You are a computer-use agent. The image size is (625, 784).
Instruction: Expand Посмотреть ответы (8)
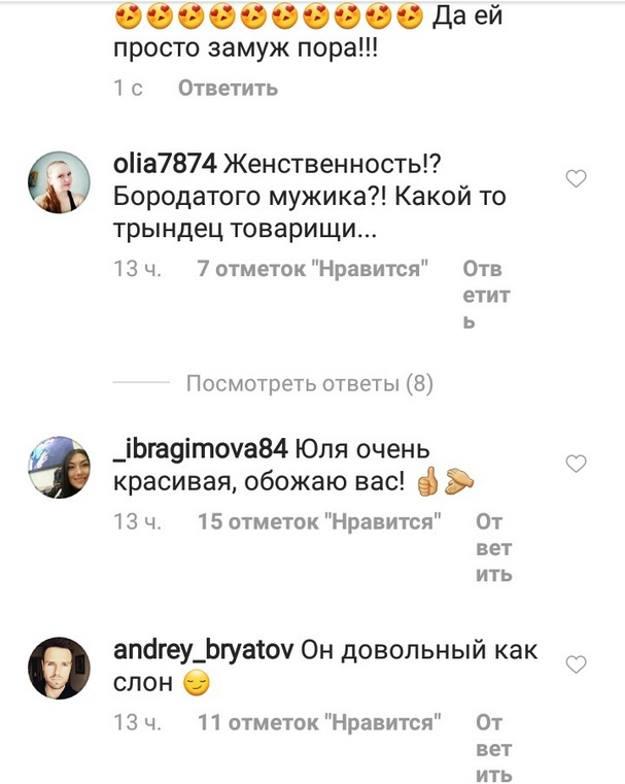click(309, 384)
